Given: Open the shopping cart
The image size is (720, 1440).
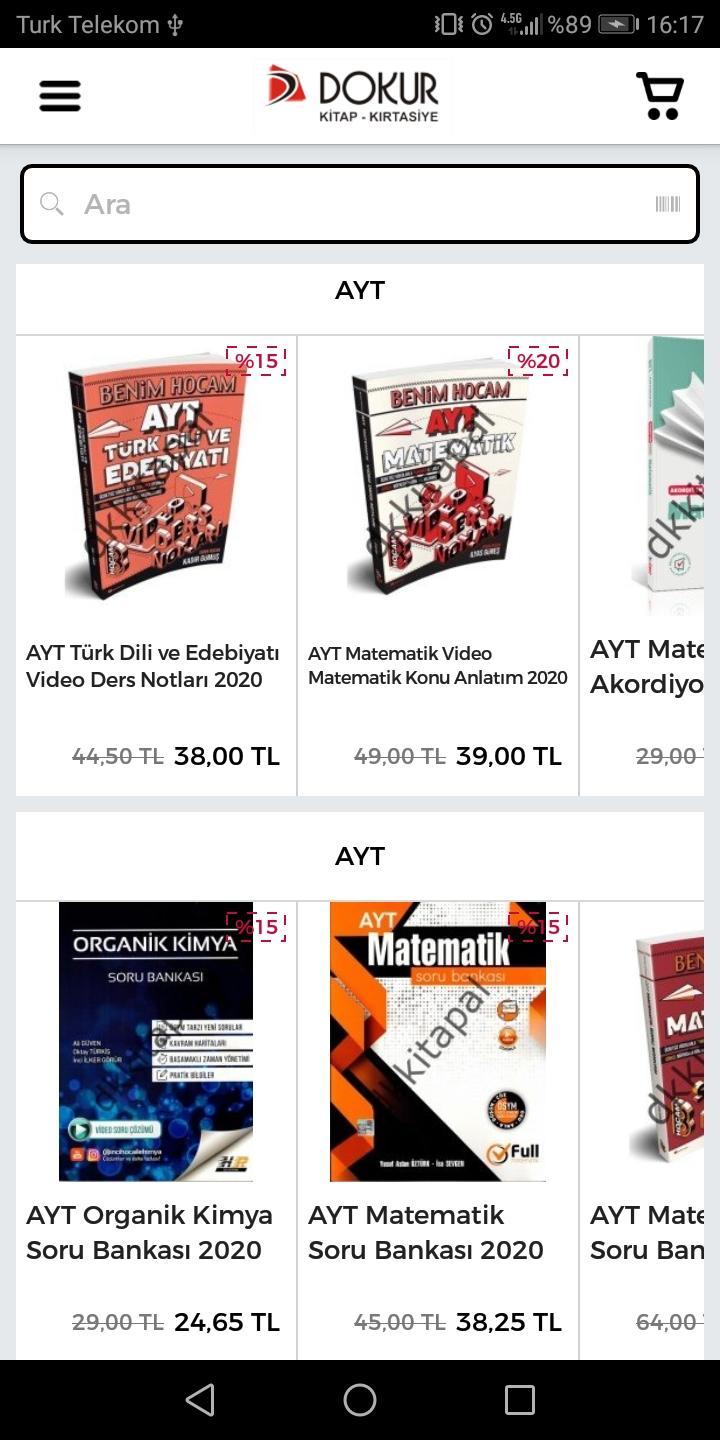Looking at the screenshot, I should coord(660,96).
